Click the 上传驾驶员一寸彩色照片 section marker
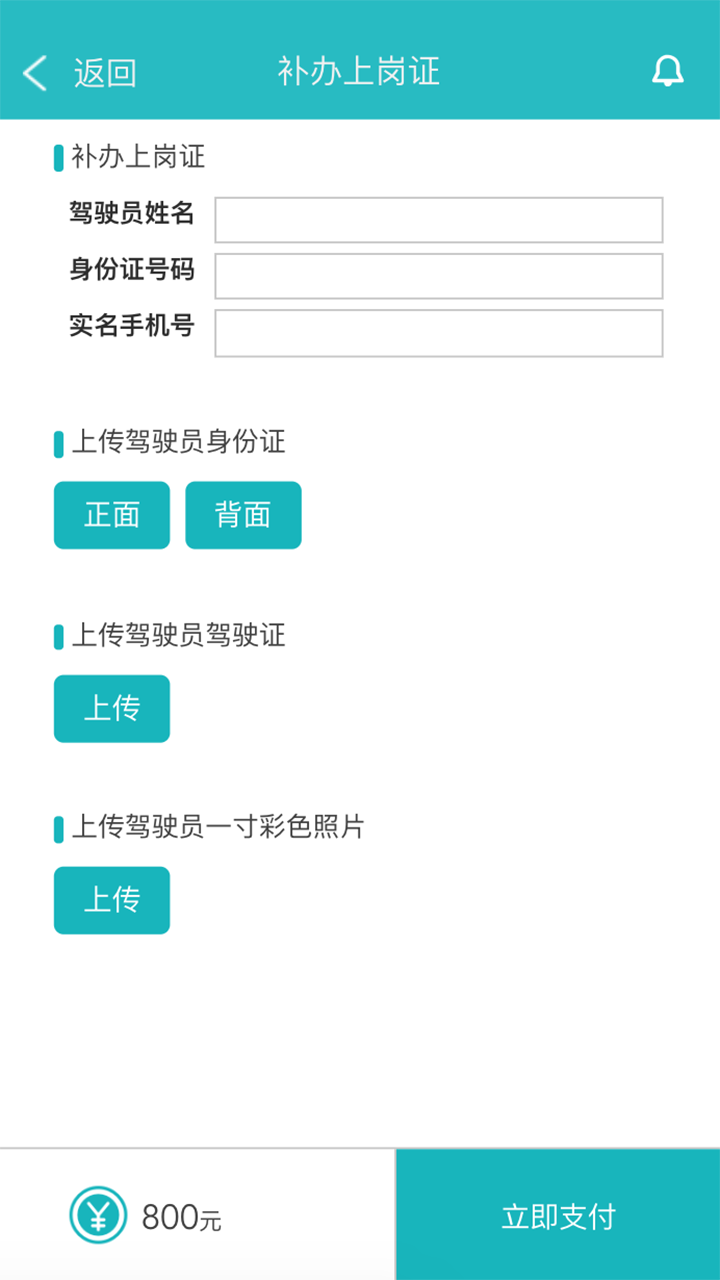The image size is (720, 1280). (x=57, y=827)
